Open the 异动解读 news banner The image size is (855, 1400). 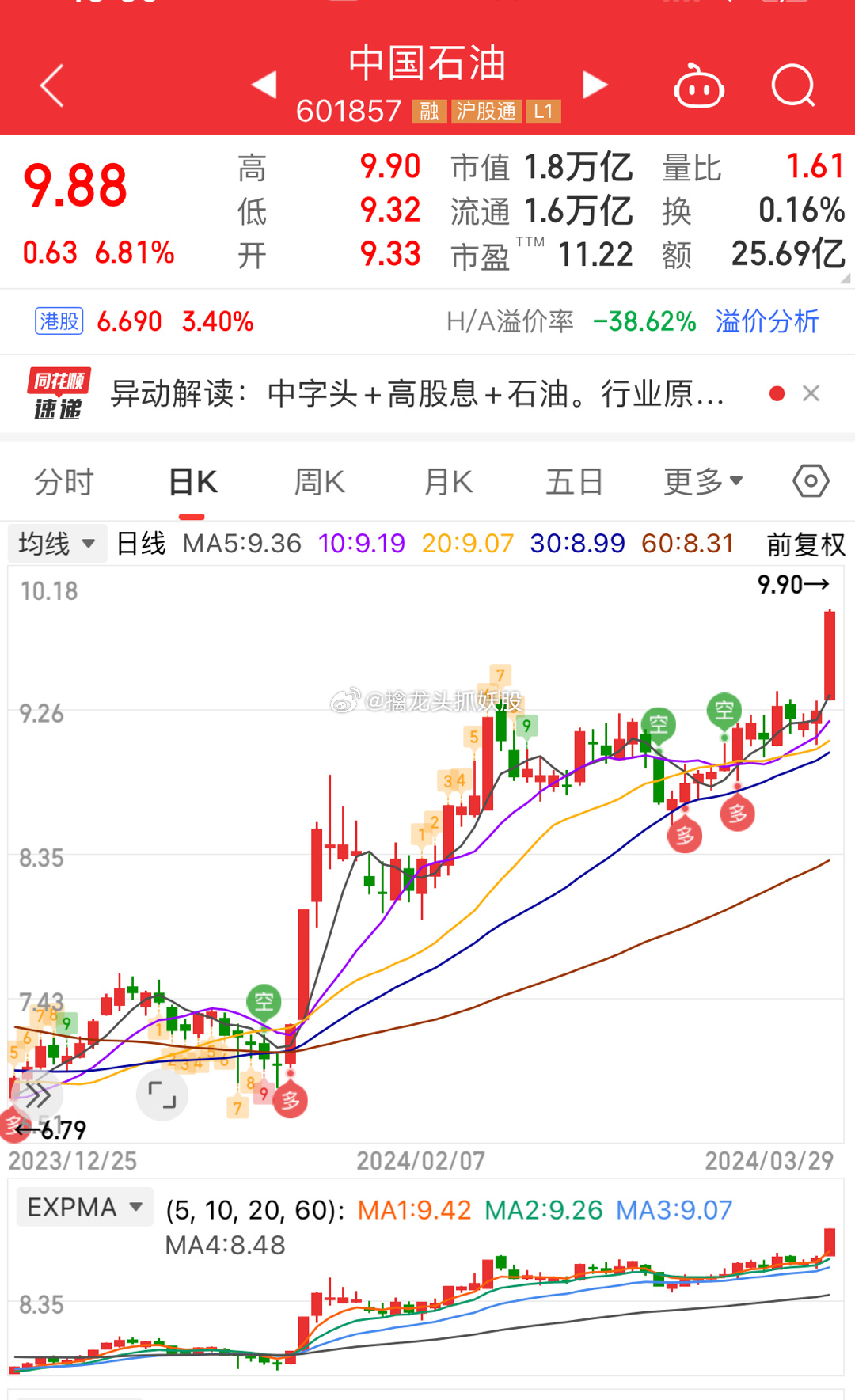(417, 393)
